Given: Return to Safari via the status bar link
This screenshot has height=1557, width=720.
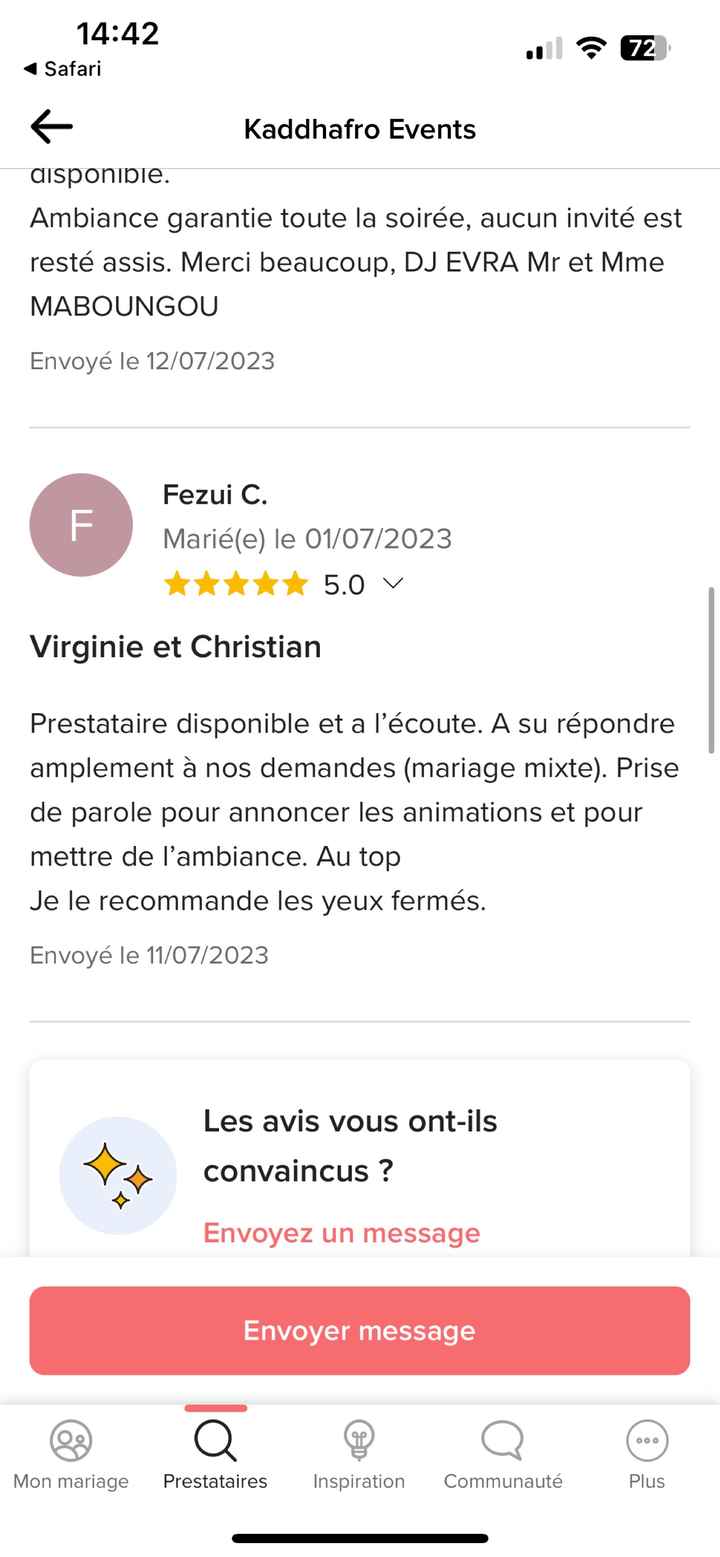Looking at the screenshot, I should coord(63,68).
